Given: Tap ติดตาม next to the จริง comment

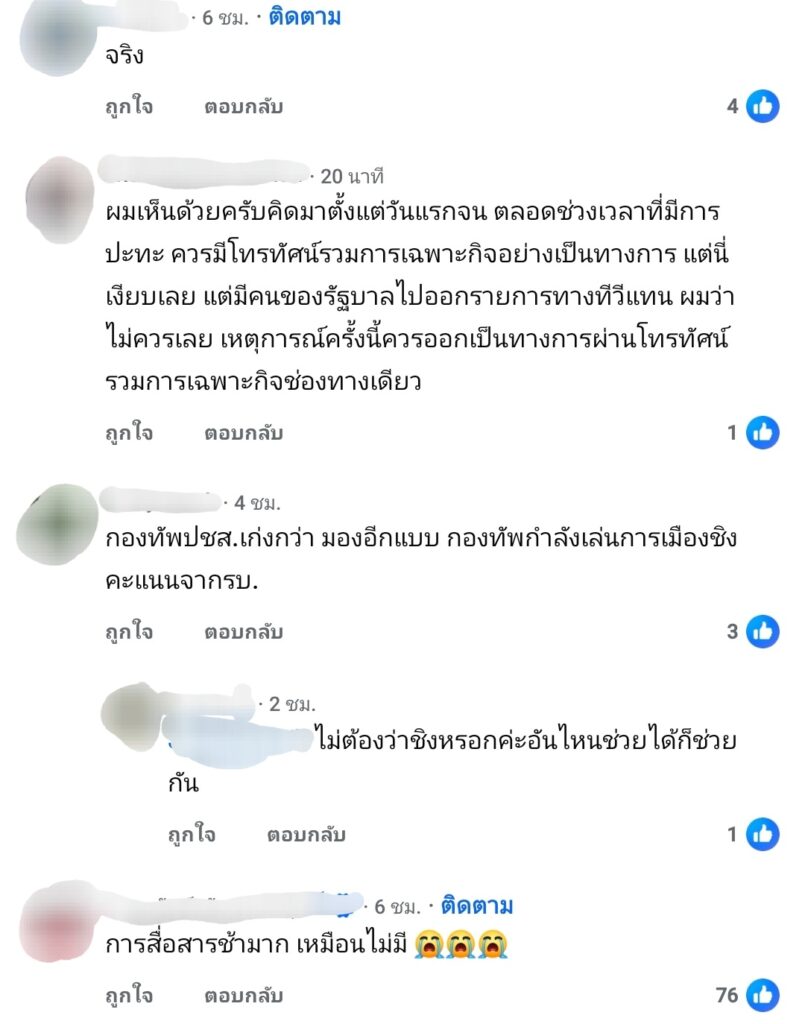Looking at the screenshot, I should [x=304, y=17].
